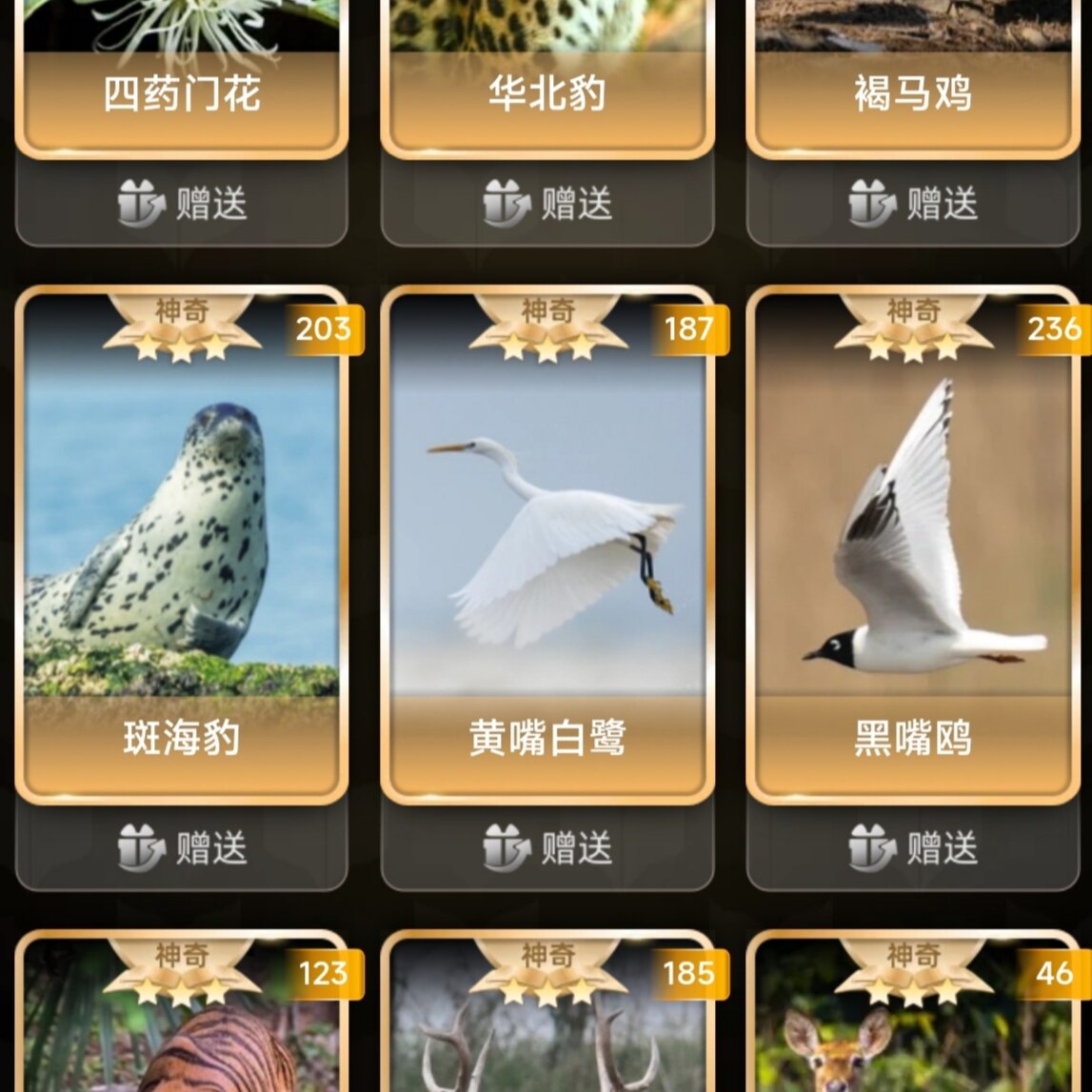Tap 赠送 under the 四药门花 card
The image size is (1092, 1092).
coord(181,204)
